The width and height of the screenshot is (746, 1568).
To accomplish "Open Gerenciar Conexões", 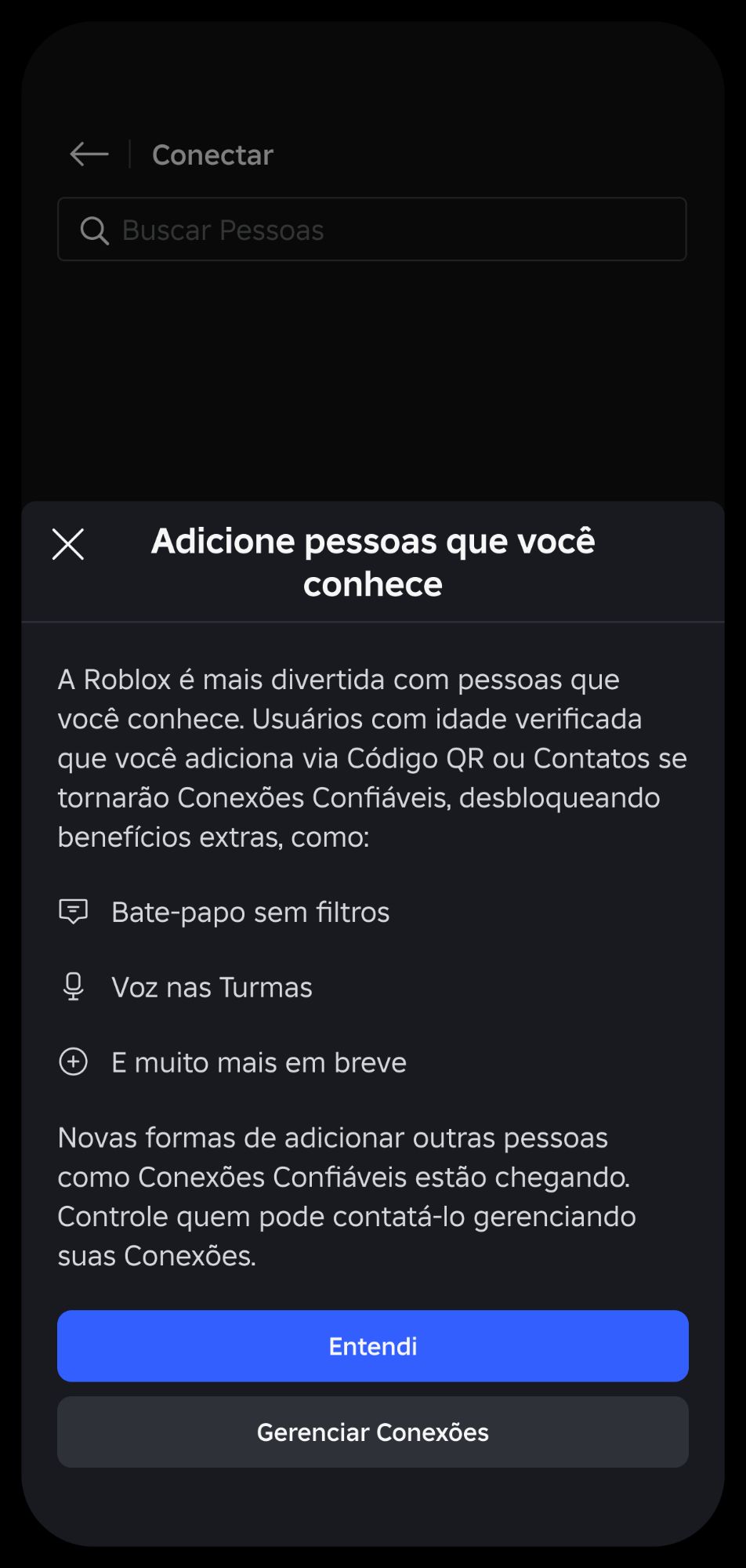I will coord(373,1432).
